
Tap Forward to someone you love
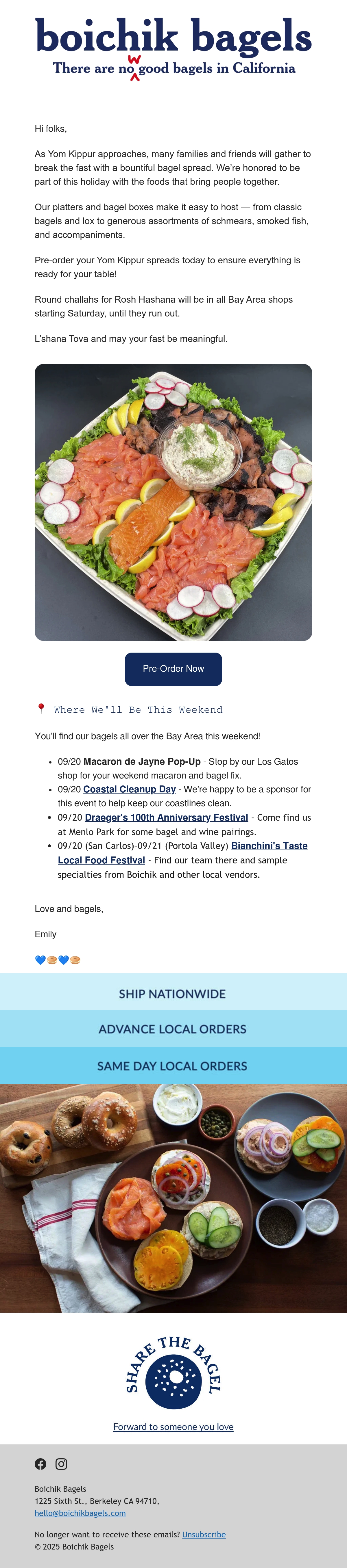[173, 1427]
